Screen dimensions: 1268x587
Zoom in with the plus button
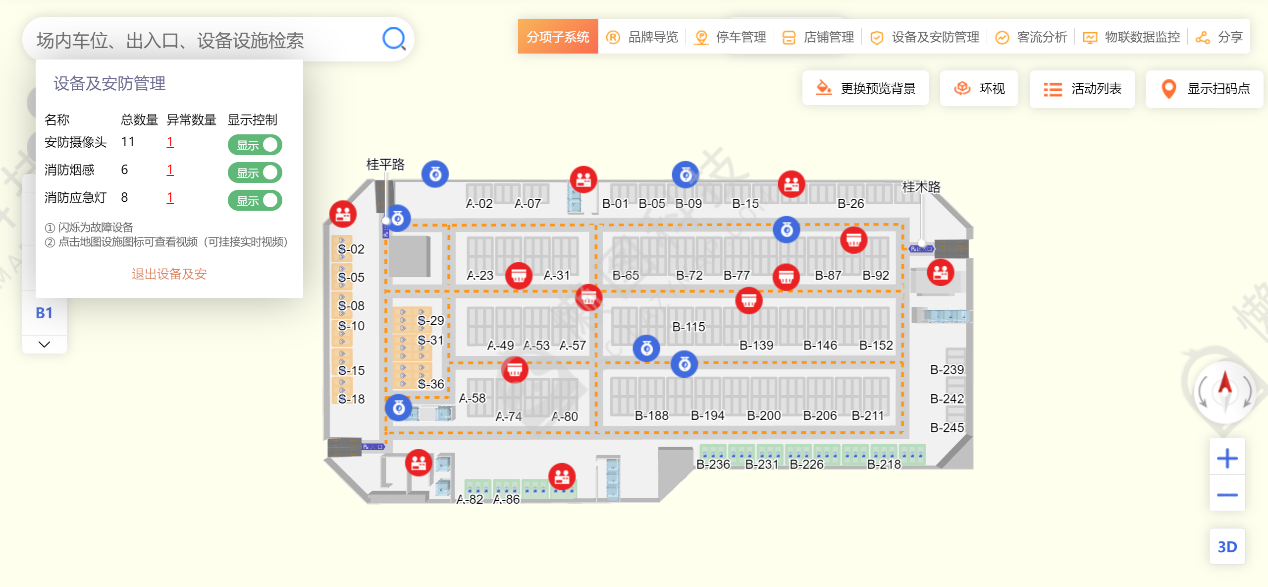pyautogui.click(x=1227, y=459)
